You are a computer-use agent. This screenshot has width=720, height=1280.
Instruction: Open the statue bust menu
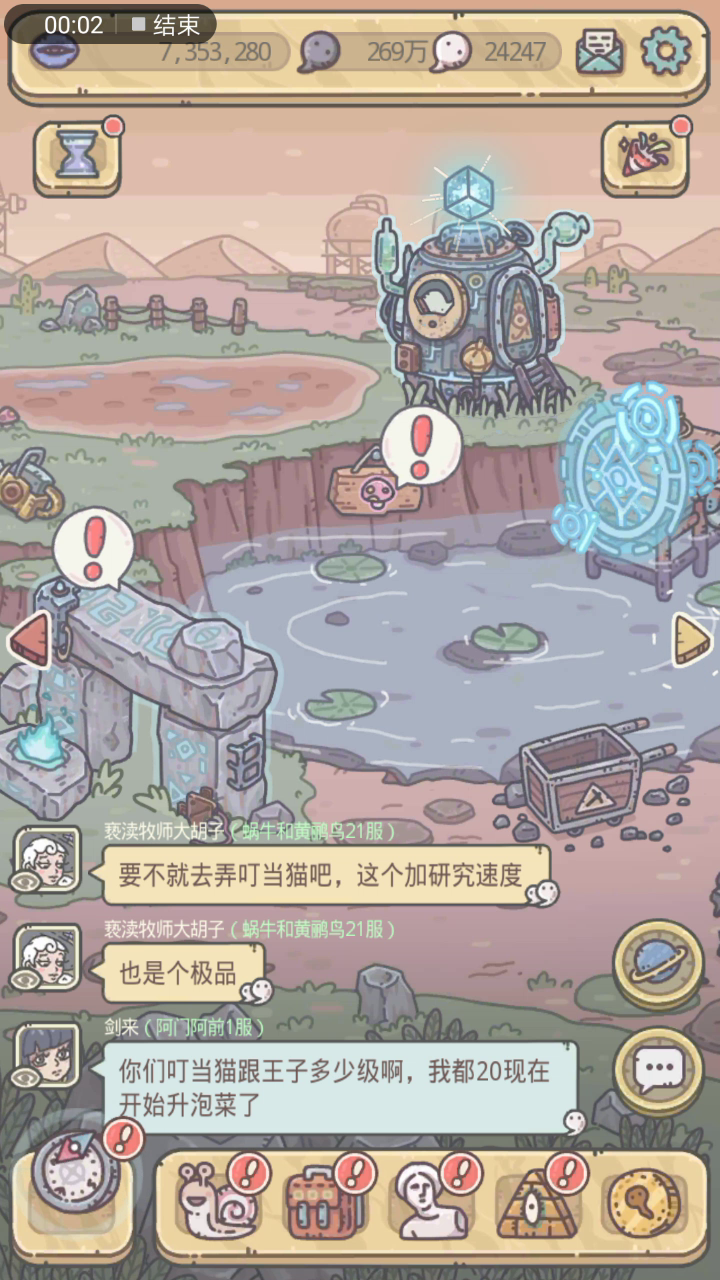coord(430,1200)
